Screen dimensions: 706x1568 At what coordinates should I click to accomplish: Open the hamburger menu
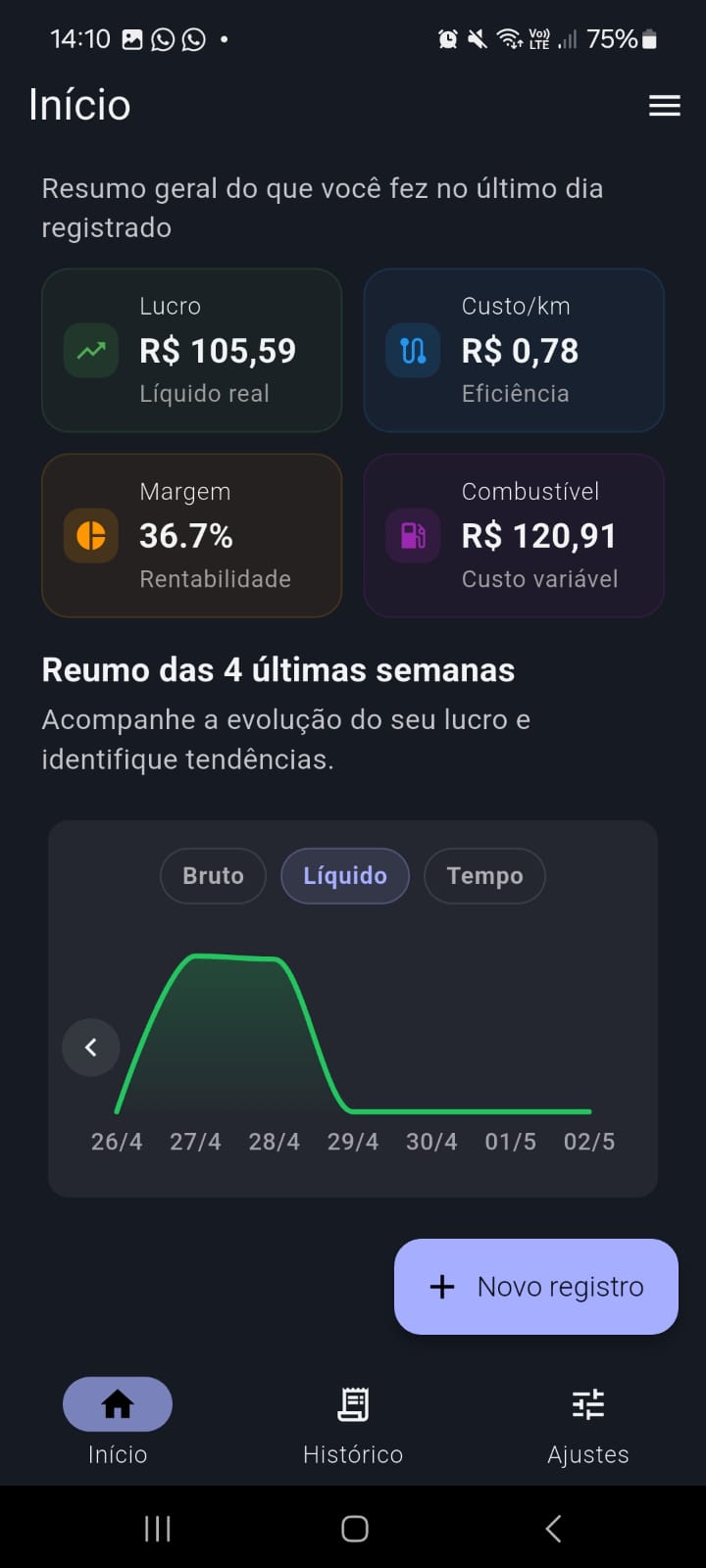point(664,105)
